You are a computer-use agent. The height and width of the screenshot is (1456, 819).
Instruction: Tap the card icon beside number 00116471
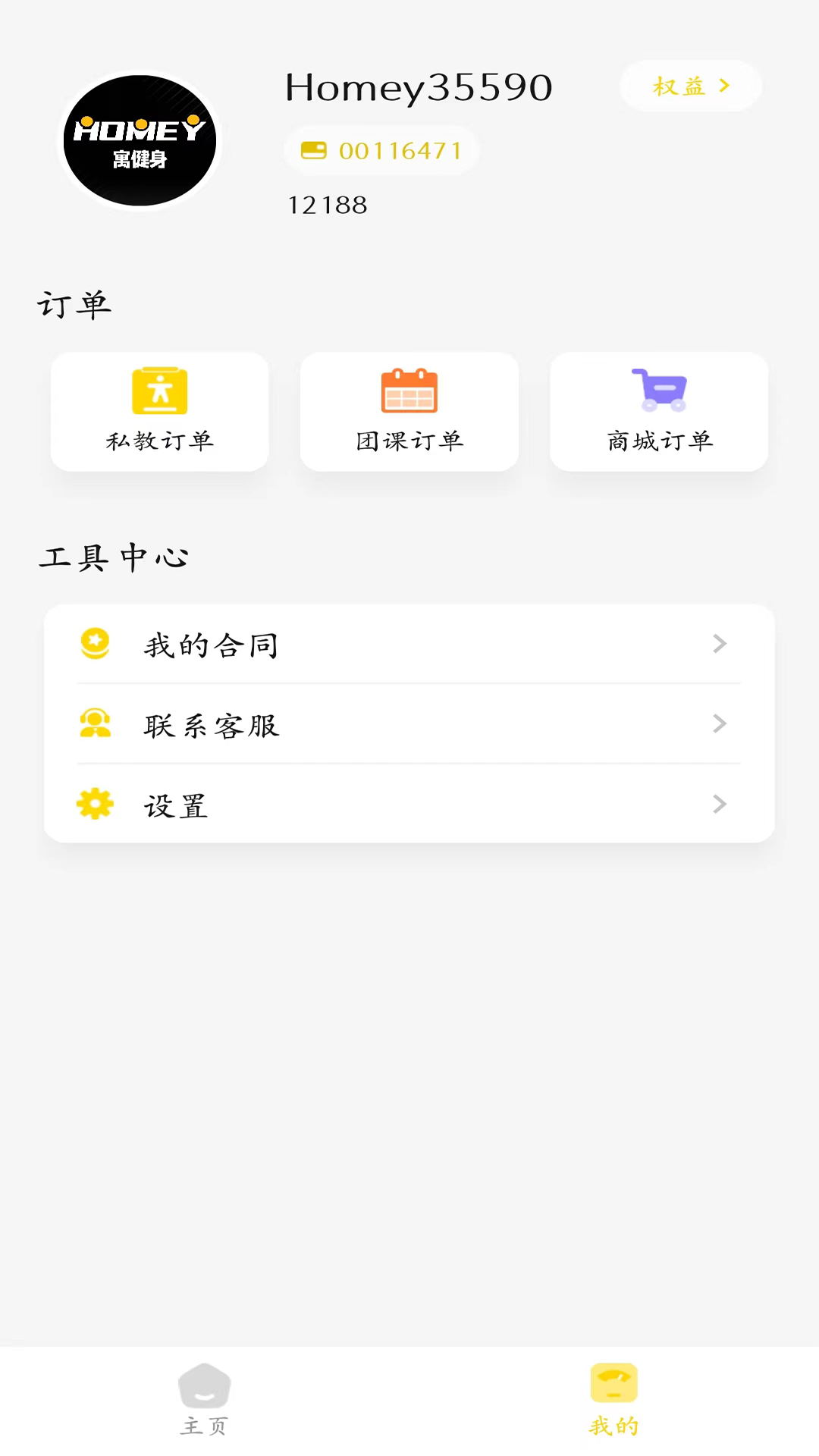coord(315,150)
